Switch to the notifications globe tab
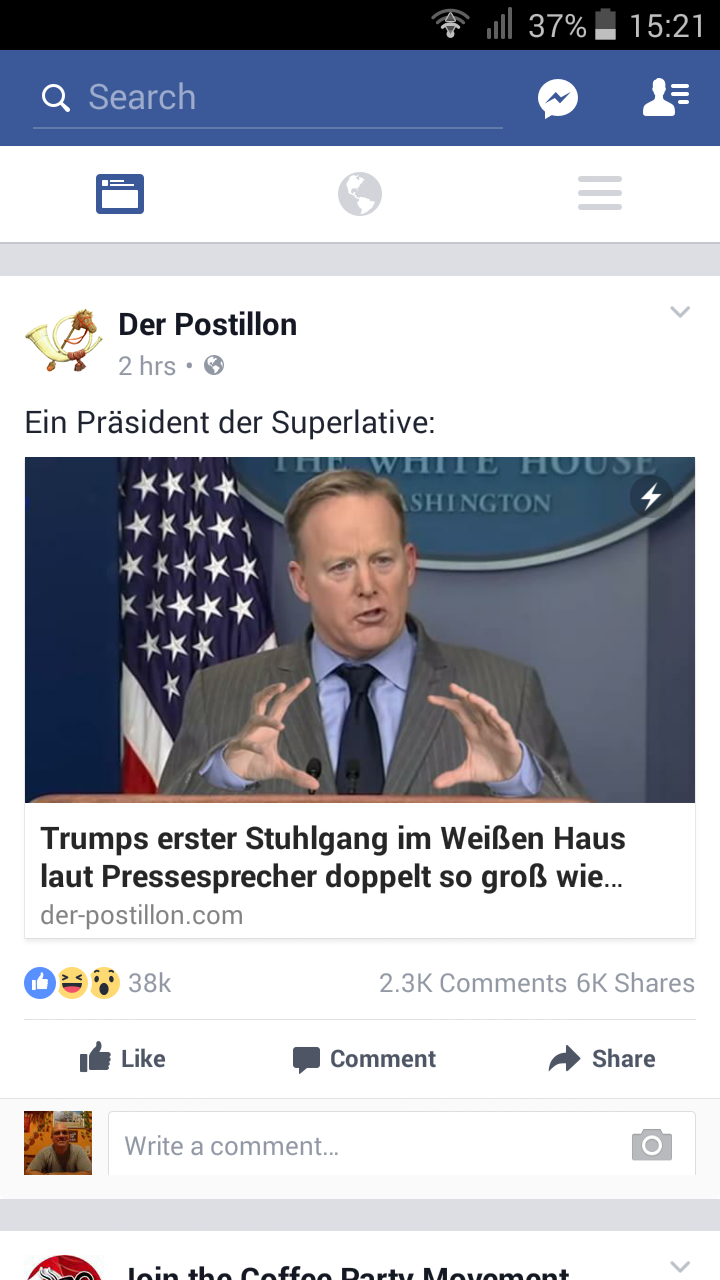Screen dimensions: 720x1280 (360, 194)
